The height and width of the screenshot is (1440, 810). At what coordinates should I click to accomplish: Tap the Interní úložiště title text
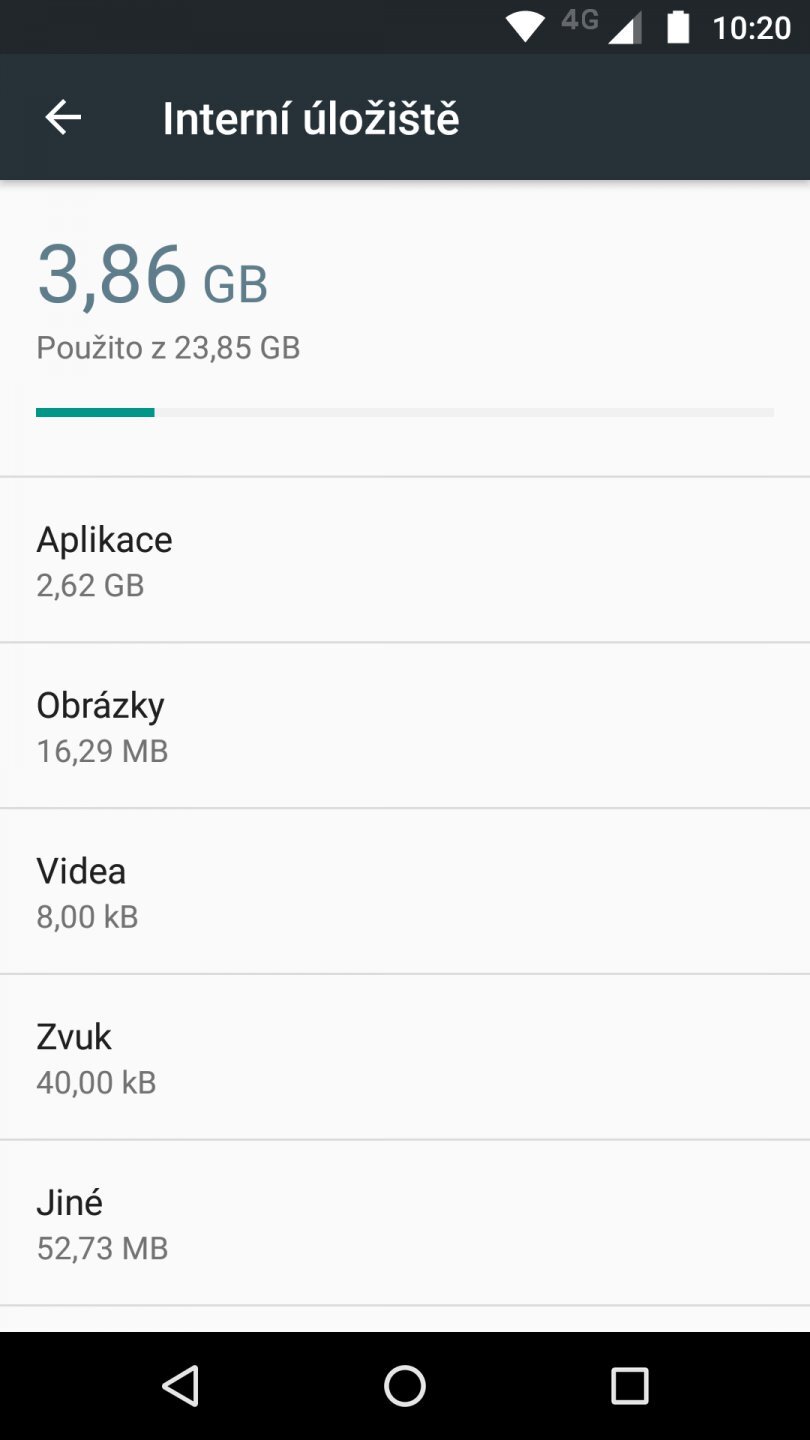point(311,117)
